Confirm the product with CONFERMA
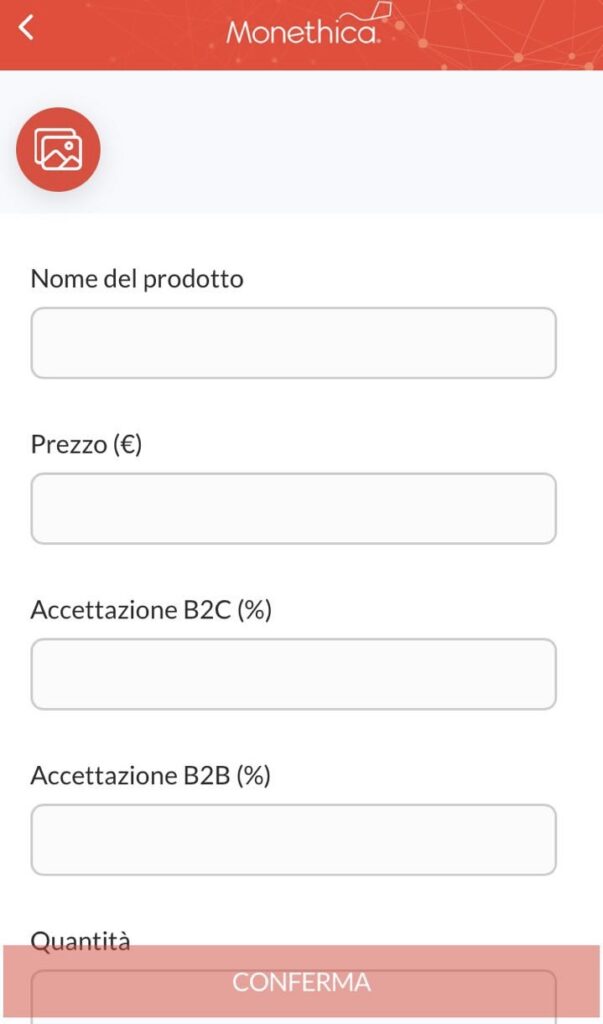Image resolution: width=603 pixels, height=1024 pixels. pos(301,983)
